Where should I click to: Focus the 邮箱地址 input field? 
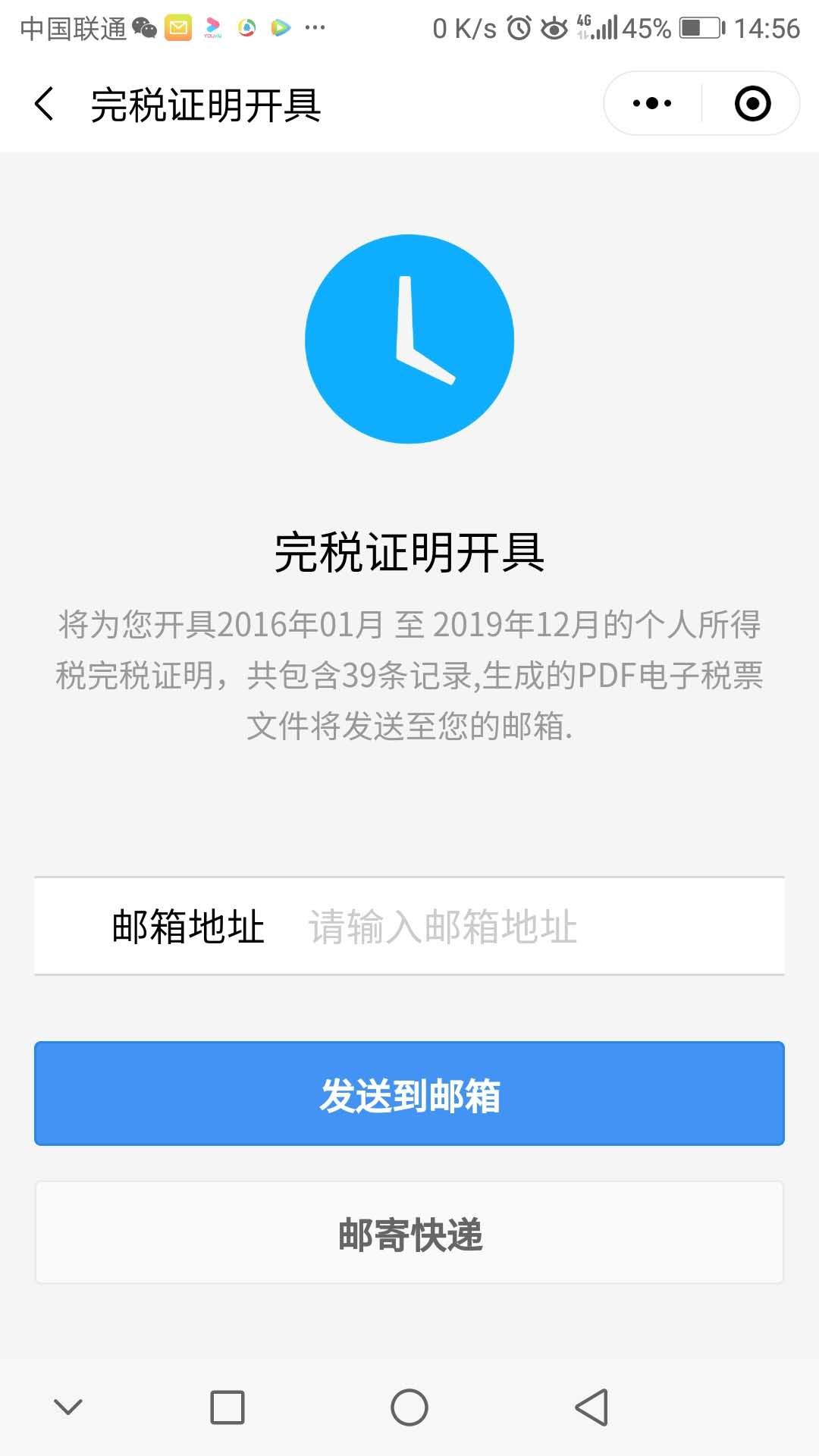tap(531, 927)
